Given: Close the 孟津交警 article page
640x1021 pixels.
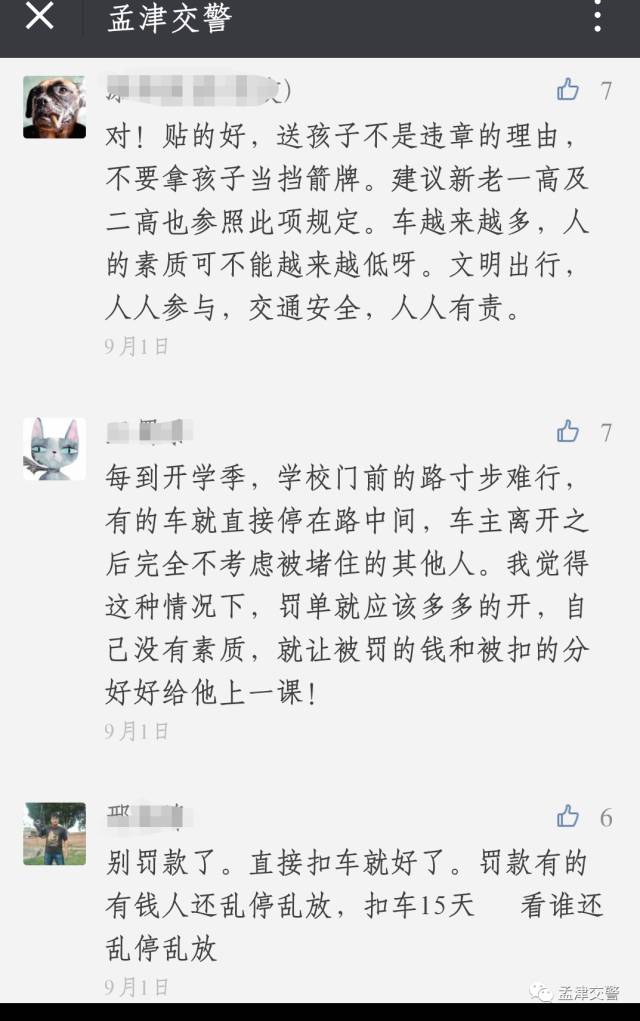Looking at the screenshot, I should (39, 17).
